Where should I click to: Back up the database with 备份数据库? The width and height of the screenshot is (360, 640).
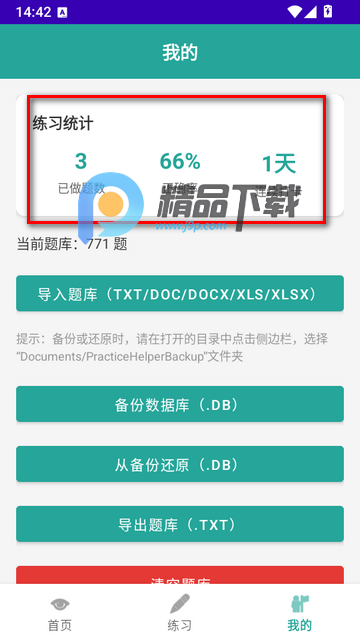(180, 404)
